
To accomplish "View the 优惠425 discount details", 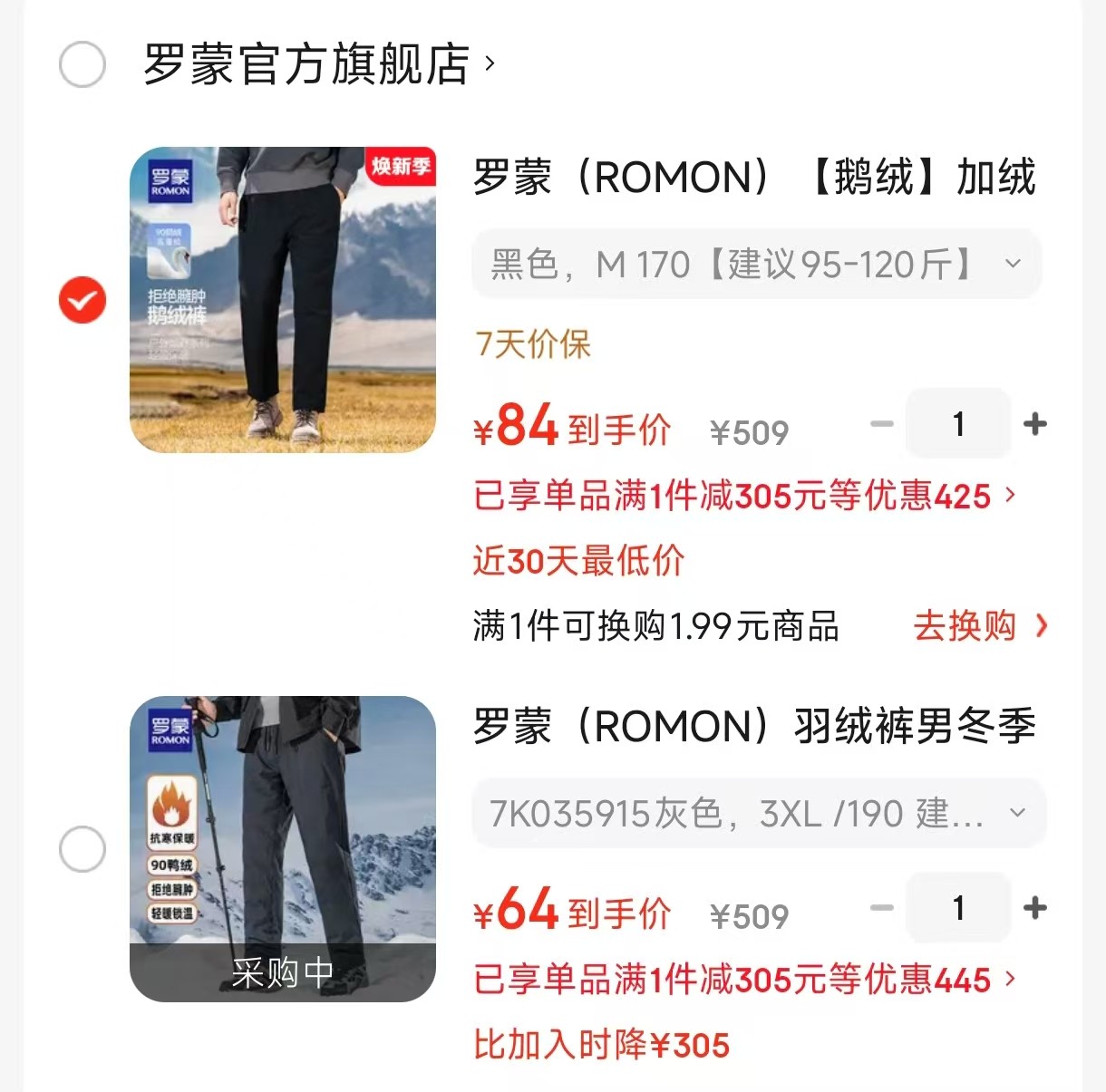I will 743,497.
